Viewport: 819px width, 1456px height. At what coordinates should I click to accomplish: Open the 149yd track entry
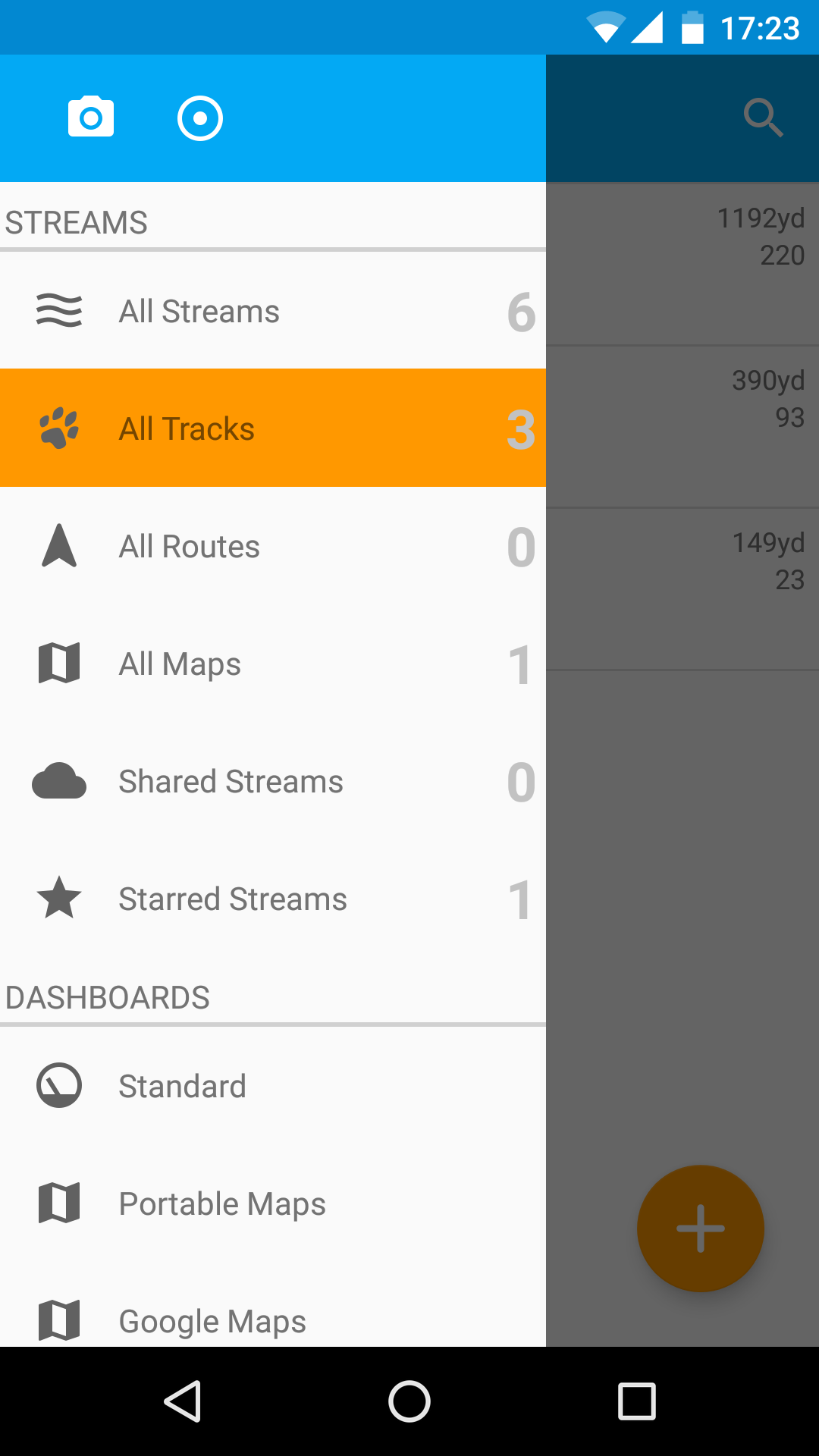(682, 588)
